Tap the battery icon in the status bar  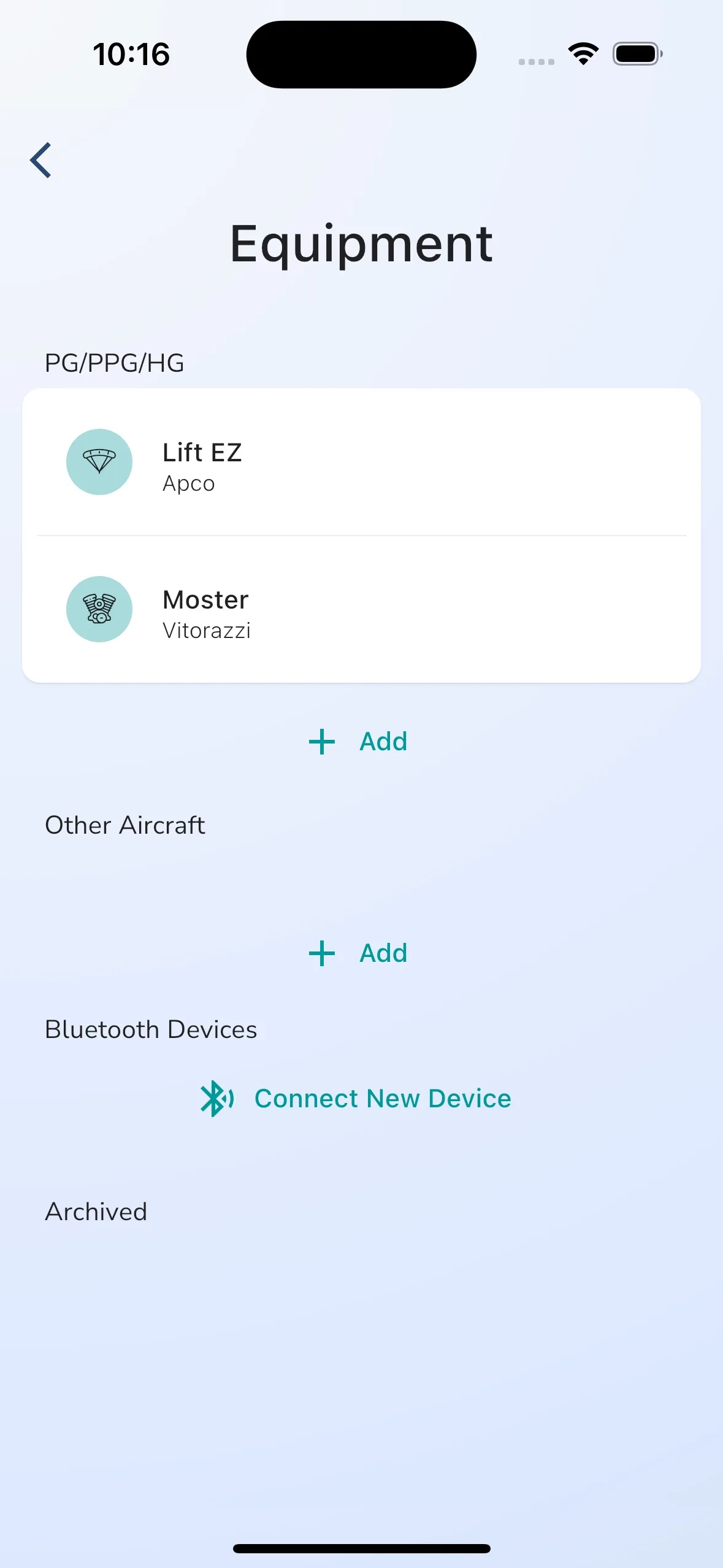tap(636, 54)
